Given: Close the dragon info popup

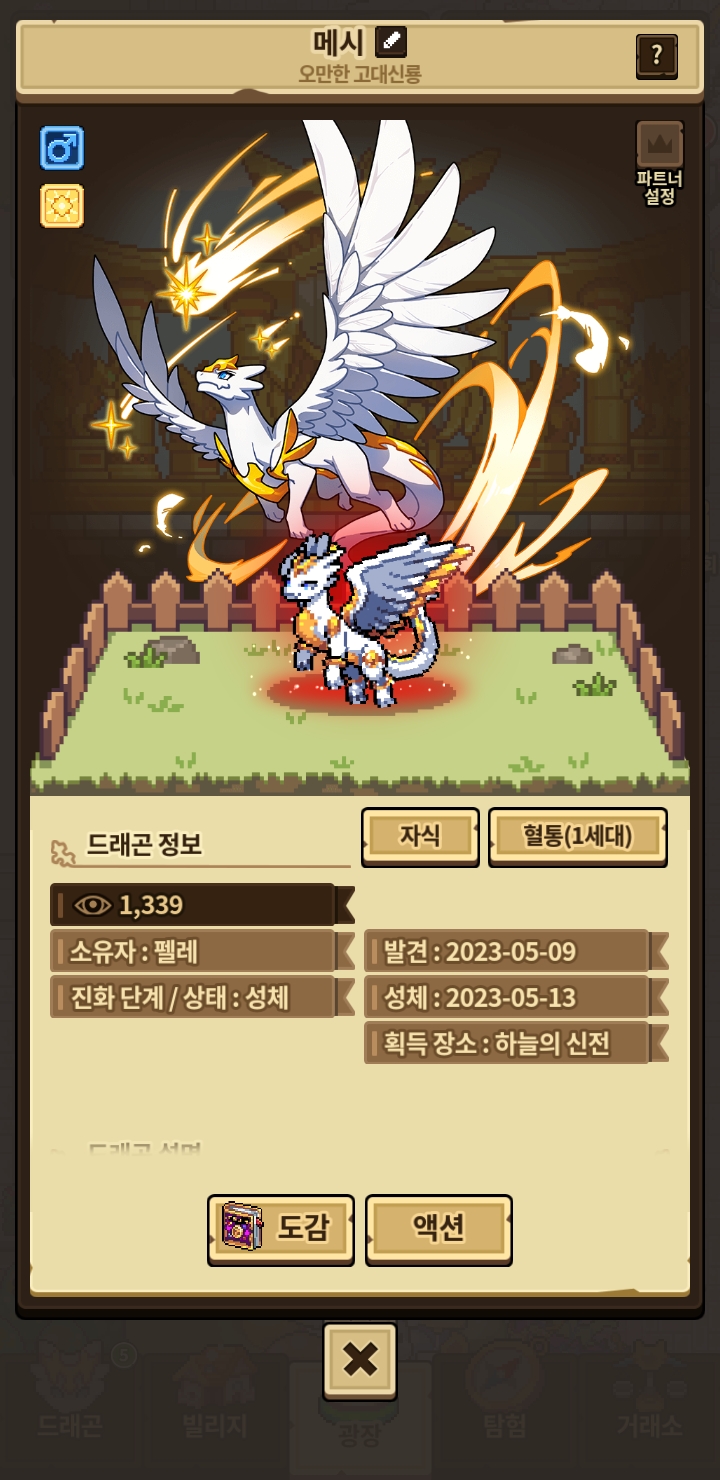Looking at the screenshot, I should pos(360,1360).
